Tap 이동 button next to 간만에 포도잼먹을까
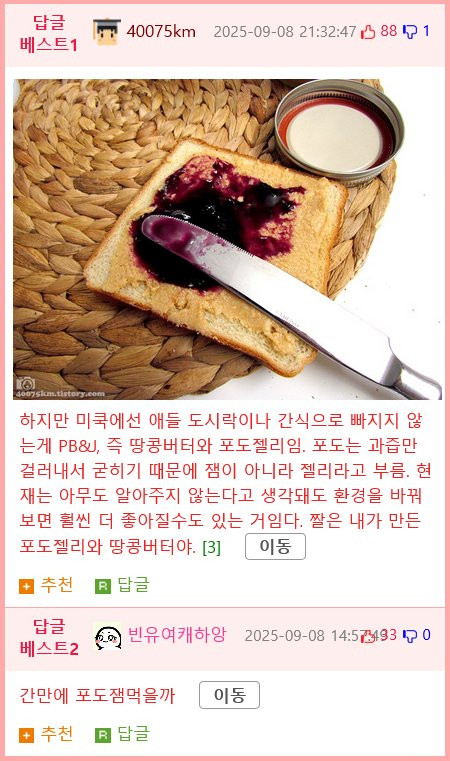 click(229, 695)
